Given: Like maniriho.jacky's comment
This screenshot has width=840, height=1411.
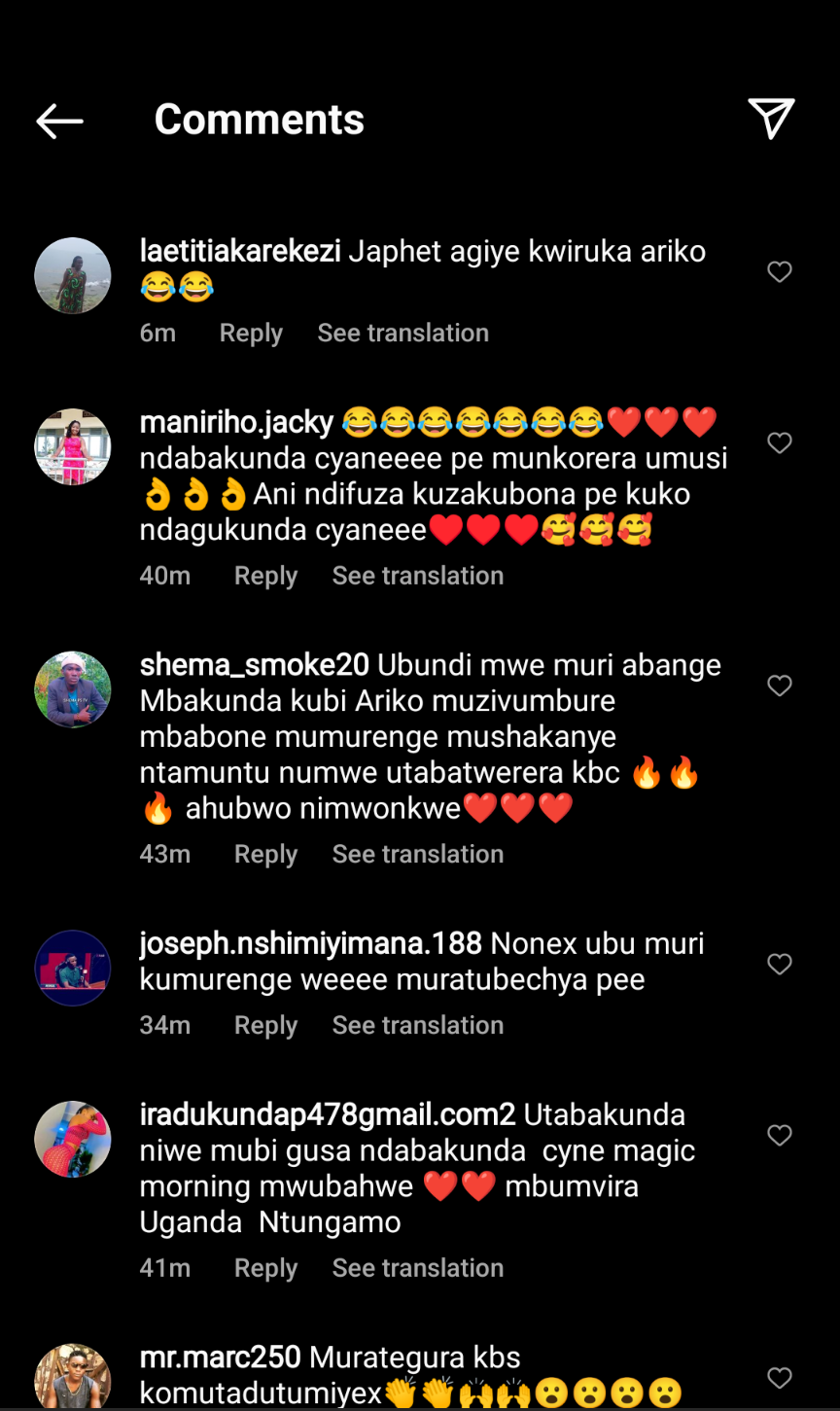Looking at the screenshot, I should [780, 443].
